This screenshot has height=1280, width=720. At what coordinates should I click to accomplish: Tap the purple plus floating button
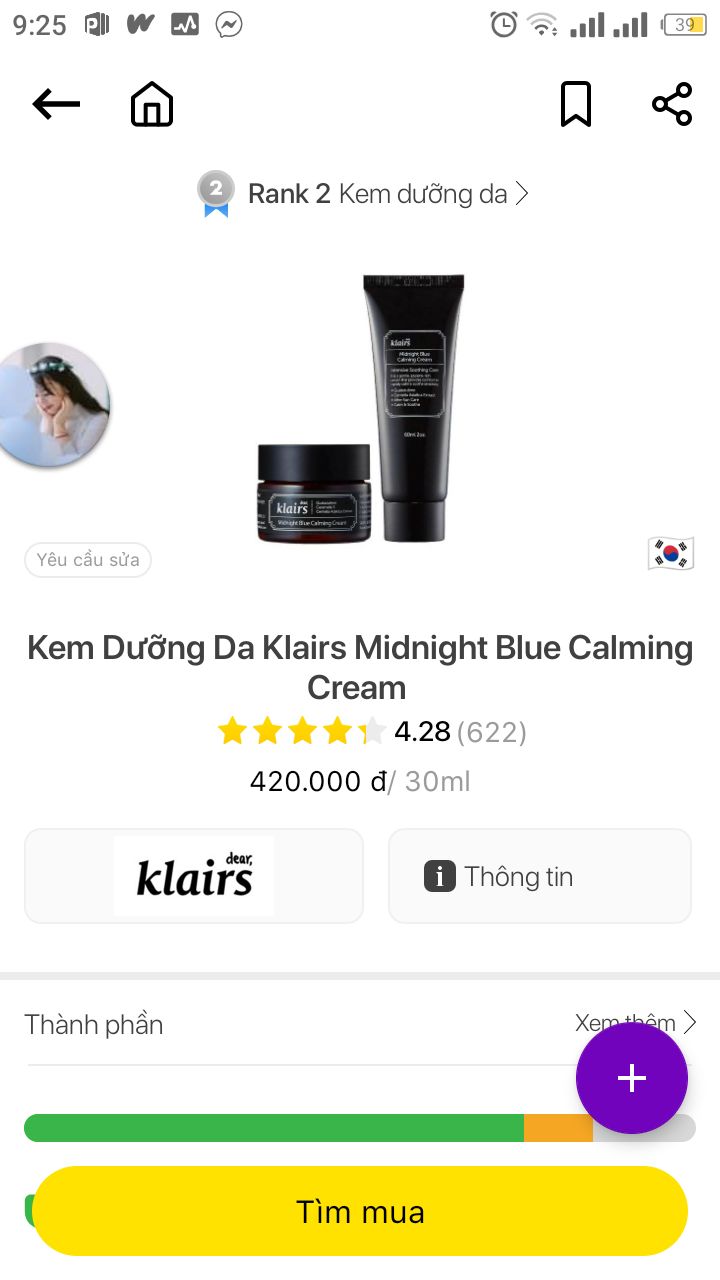pyautogui.click(x=632, y=1078)
